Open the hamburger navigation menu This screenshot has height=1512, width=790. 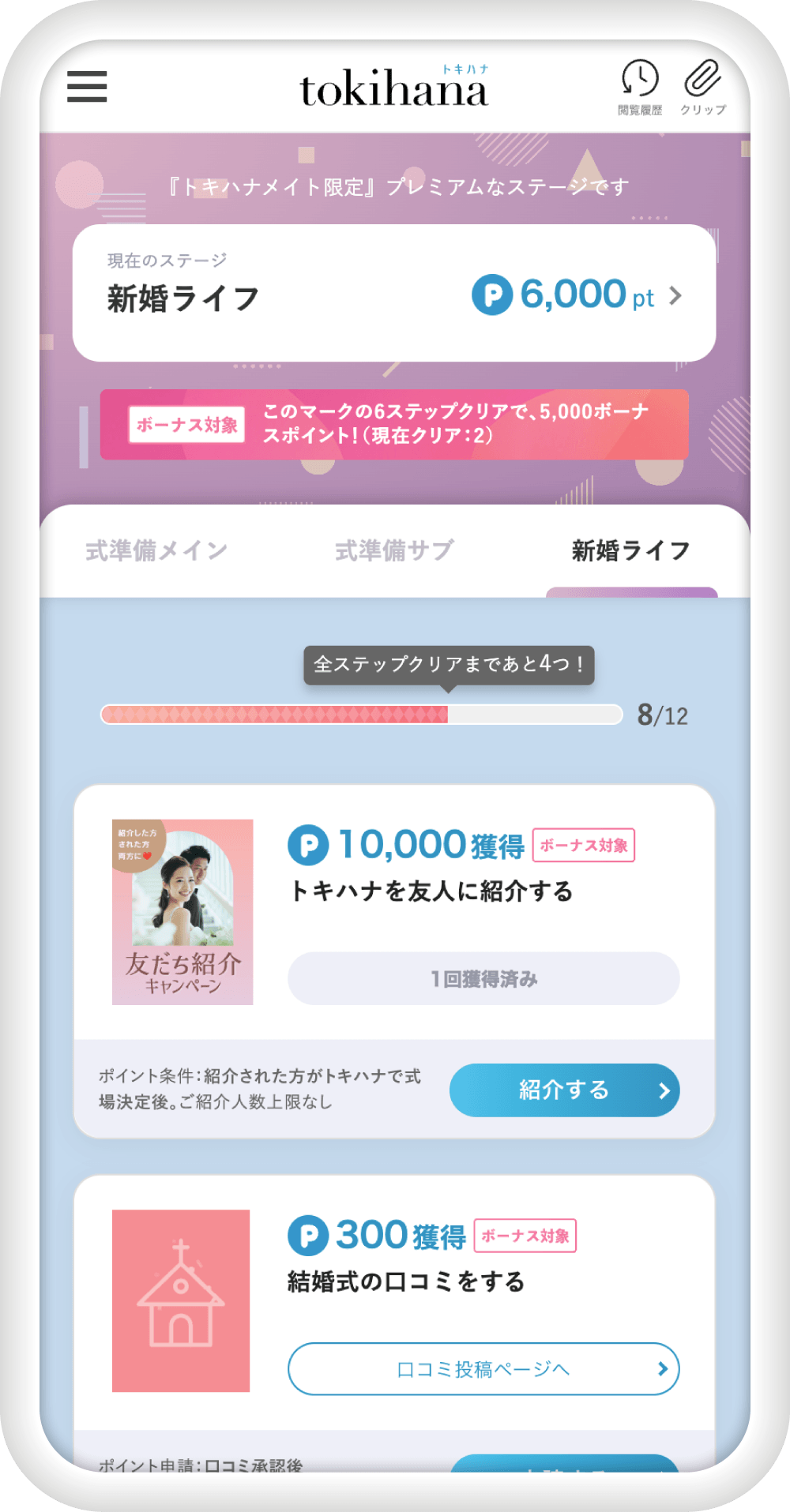[x=87, y=88]
